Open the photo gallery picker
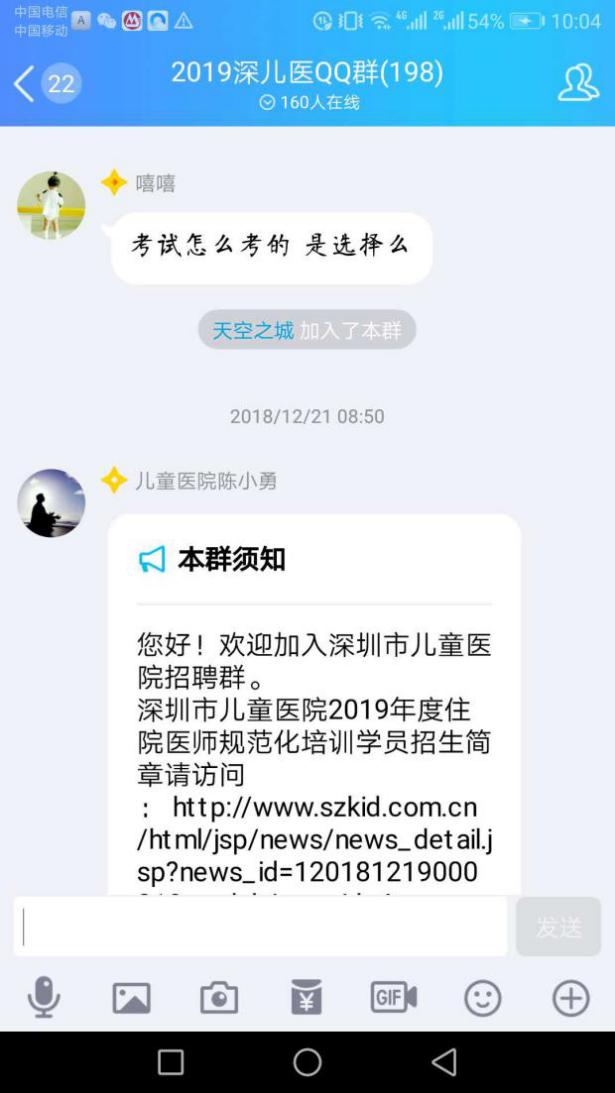The width and height of the screenshot is (615, 1093). coord(131,997)
